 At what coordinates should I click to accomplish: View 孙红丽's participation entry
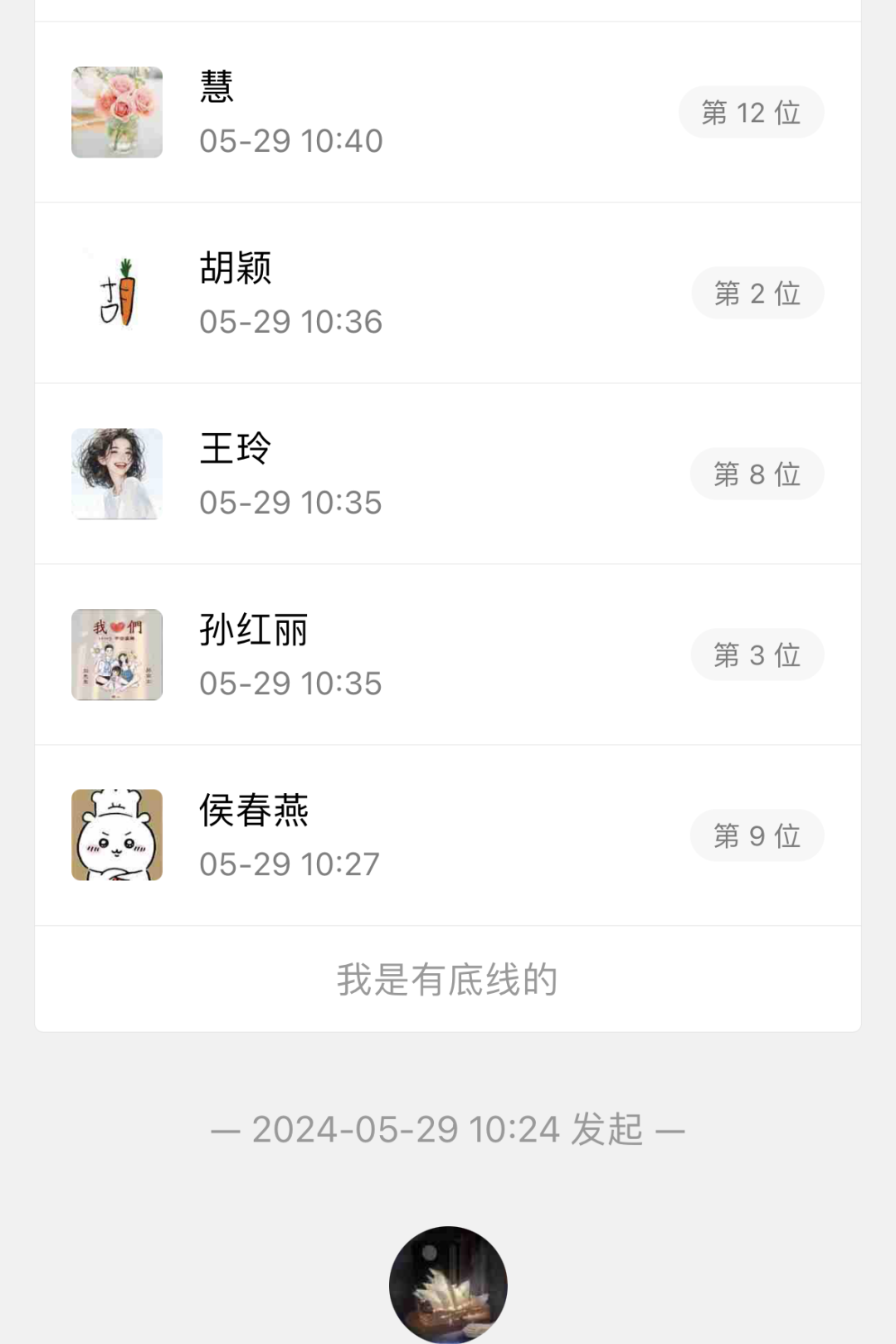448,655
